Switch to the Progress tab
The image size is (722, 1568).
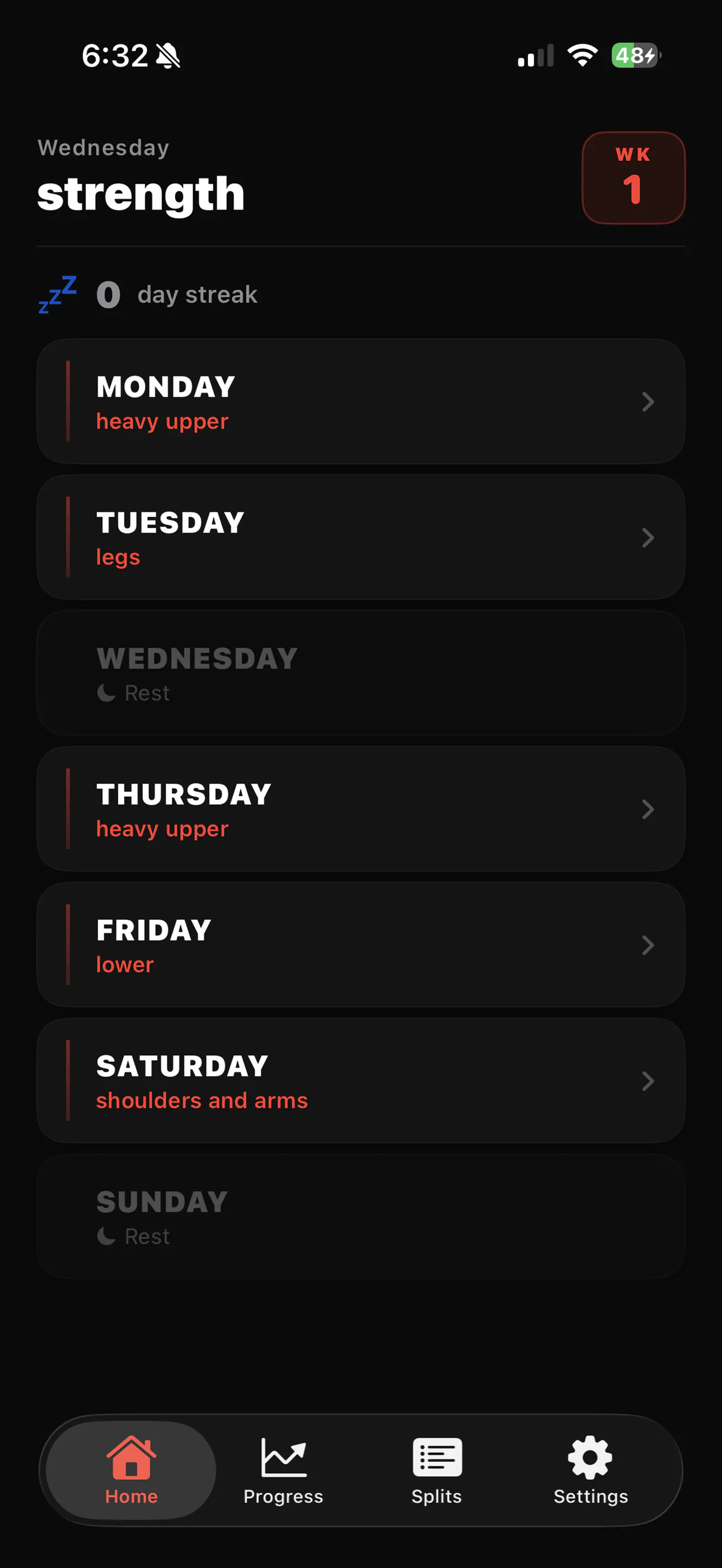pyautogui.click(x=283, y=1470)
